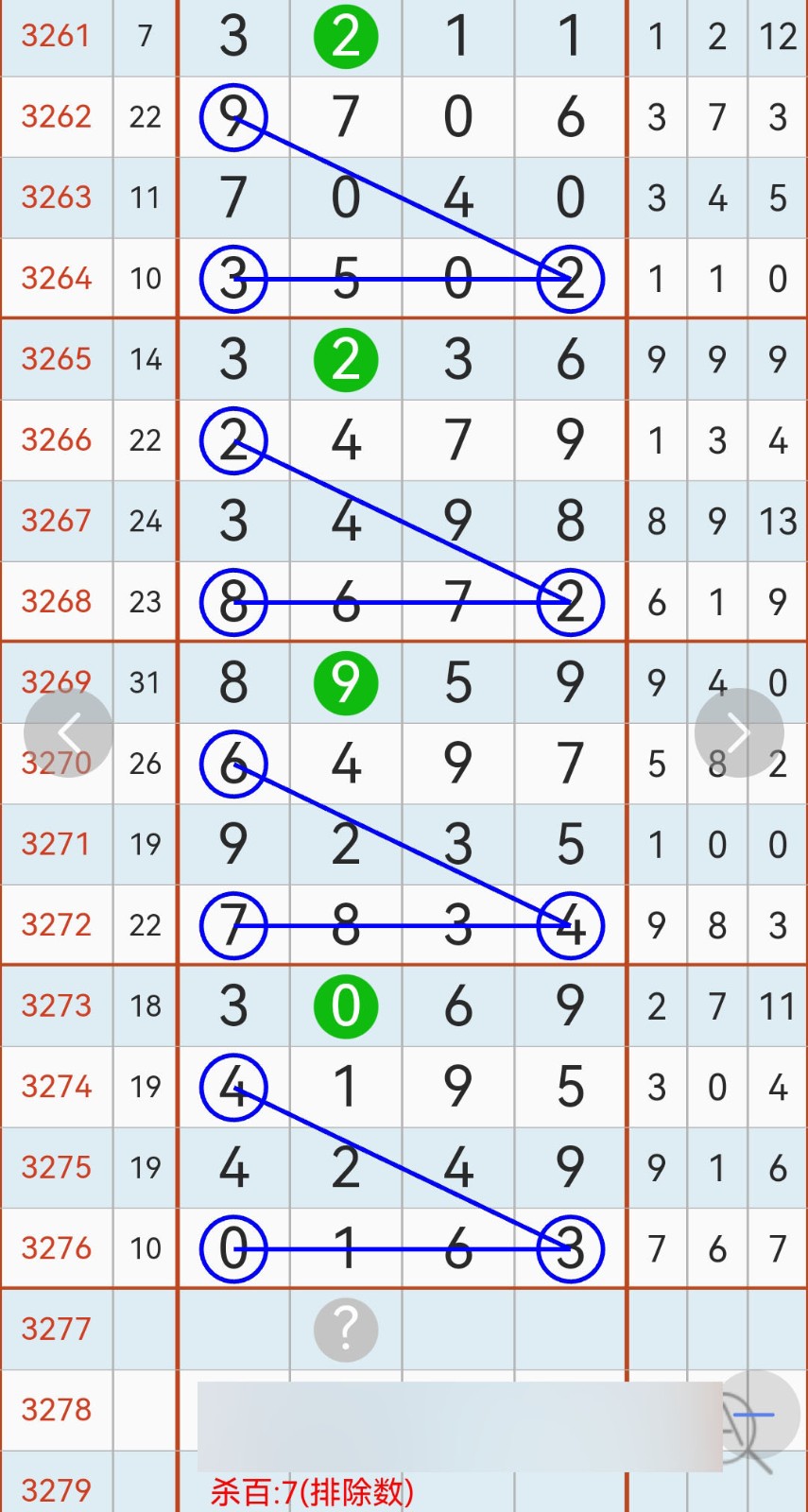Open row 3278 hidden result area

(x=454, y=1410)
